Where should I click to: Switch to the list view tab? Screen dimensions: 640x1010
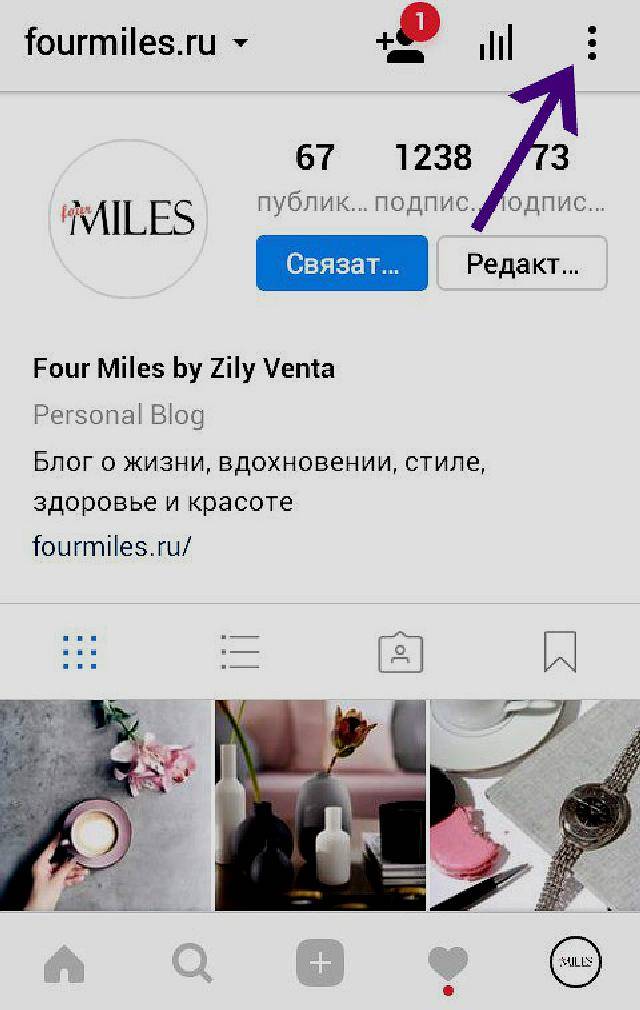coord(240,652)
